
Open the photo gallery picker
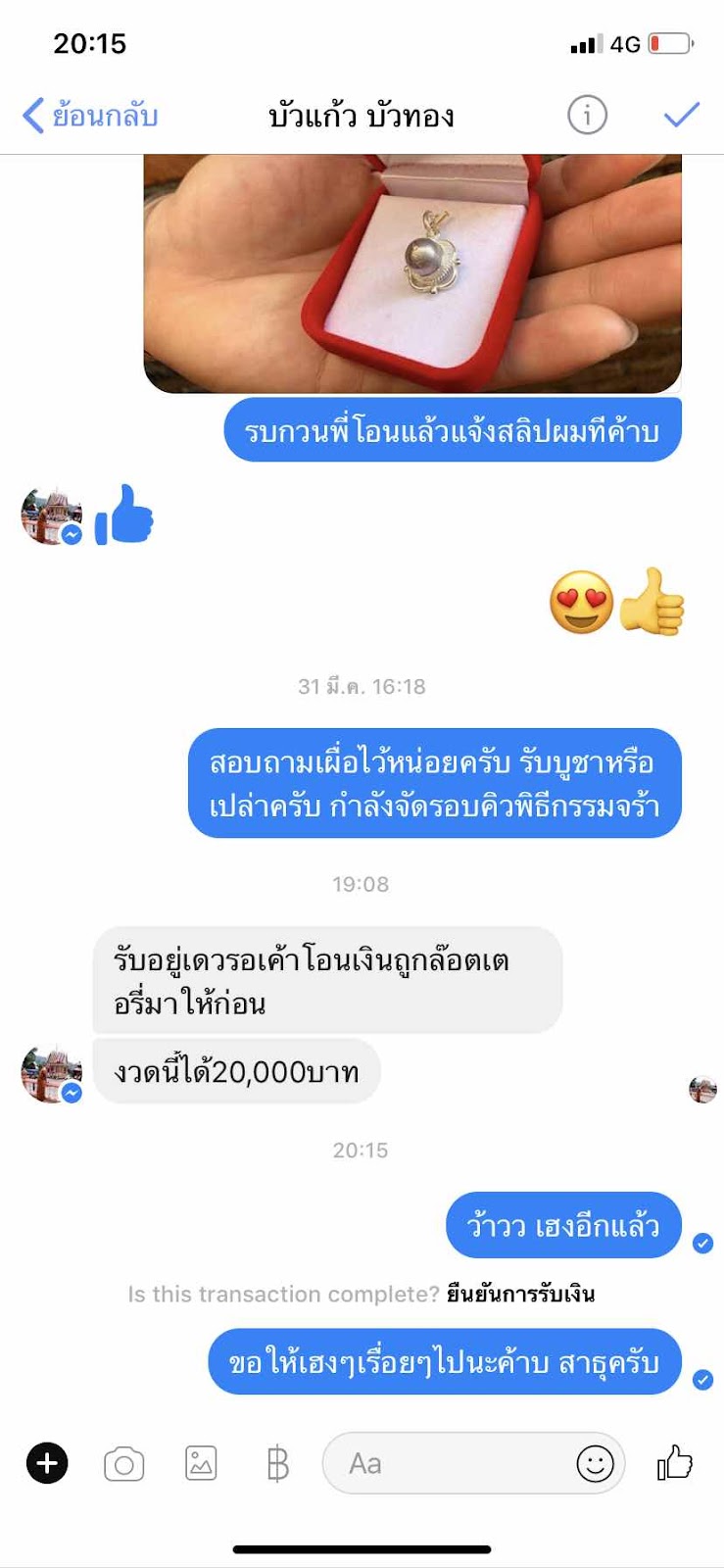pos(201,1464)
